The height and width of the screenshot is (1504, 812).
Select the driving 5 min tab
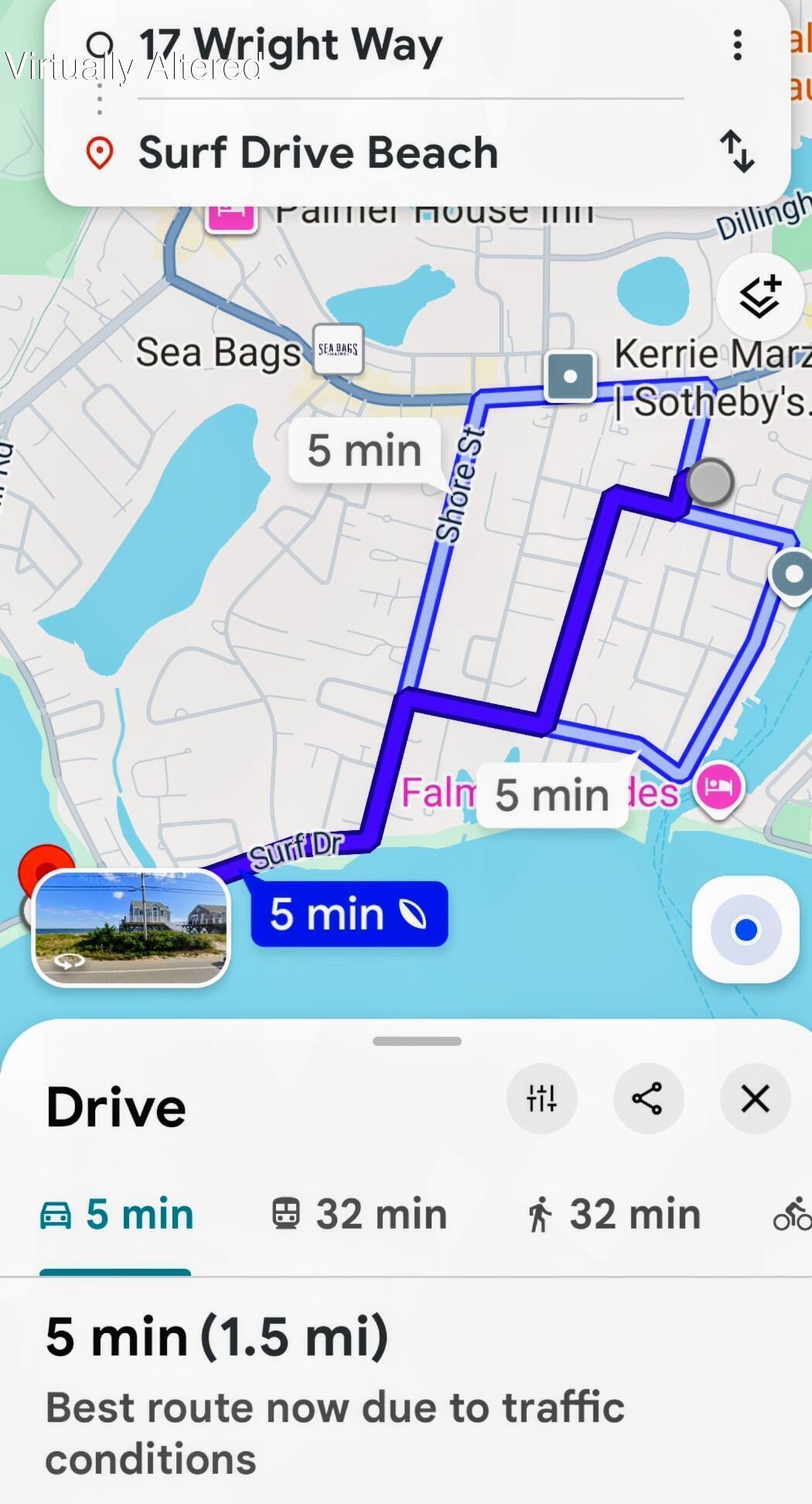point(116,1214)
